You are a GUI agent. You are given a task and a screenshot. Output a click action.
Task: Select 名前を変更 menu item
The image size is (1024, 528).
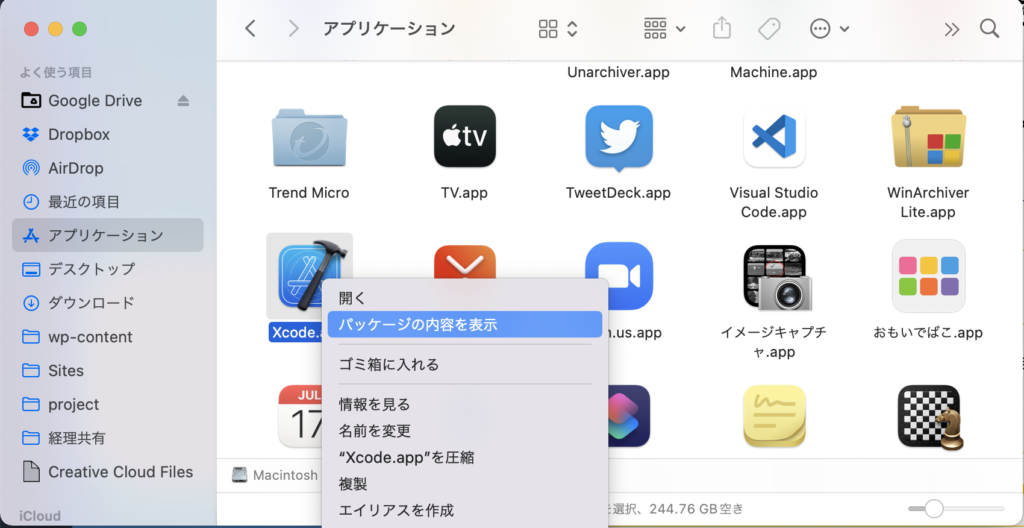pyautogui.click(x=375, y=431)
